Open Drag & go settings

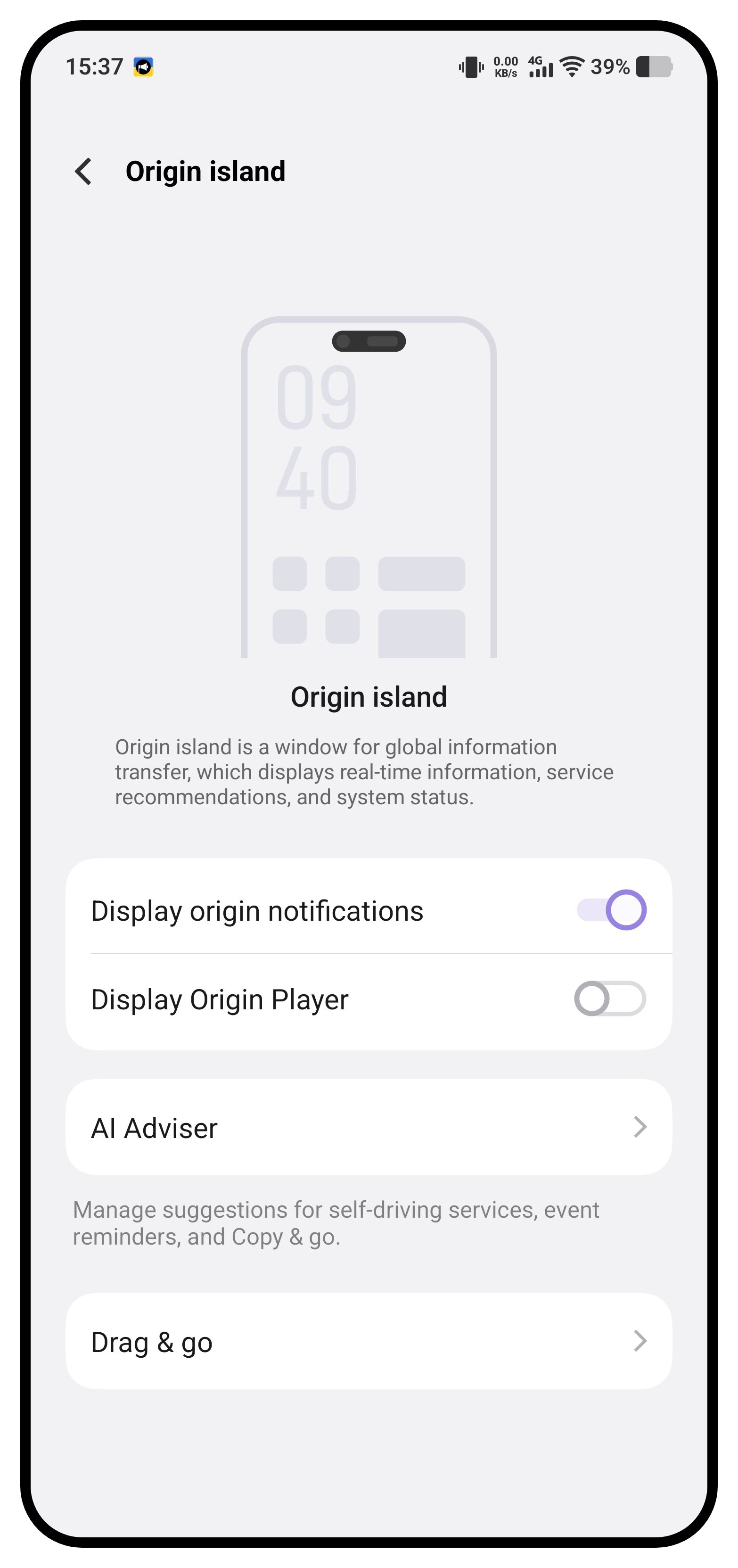coord(368,1342)
